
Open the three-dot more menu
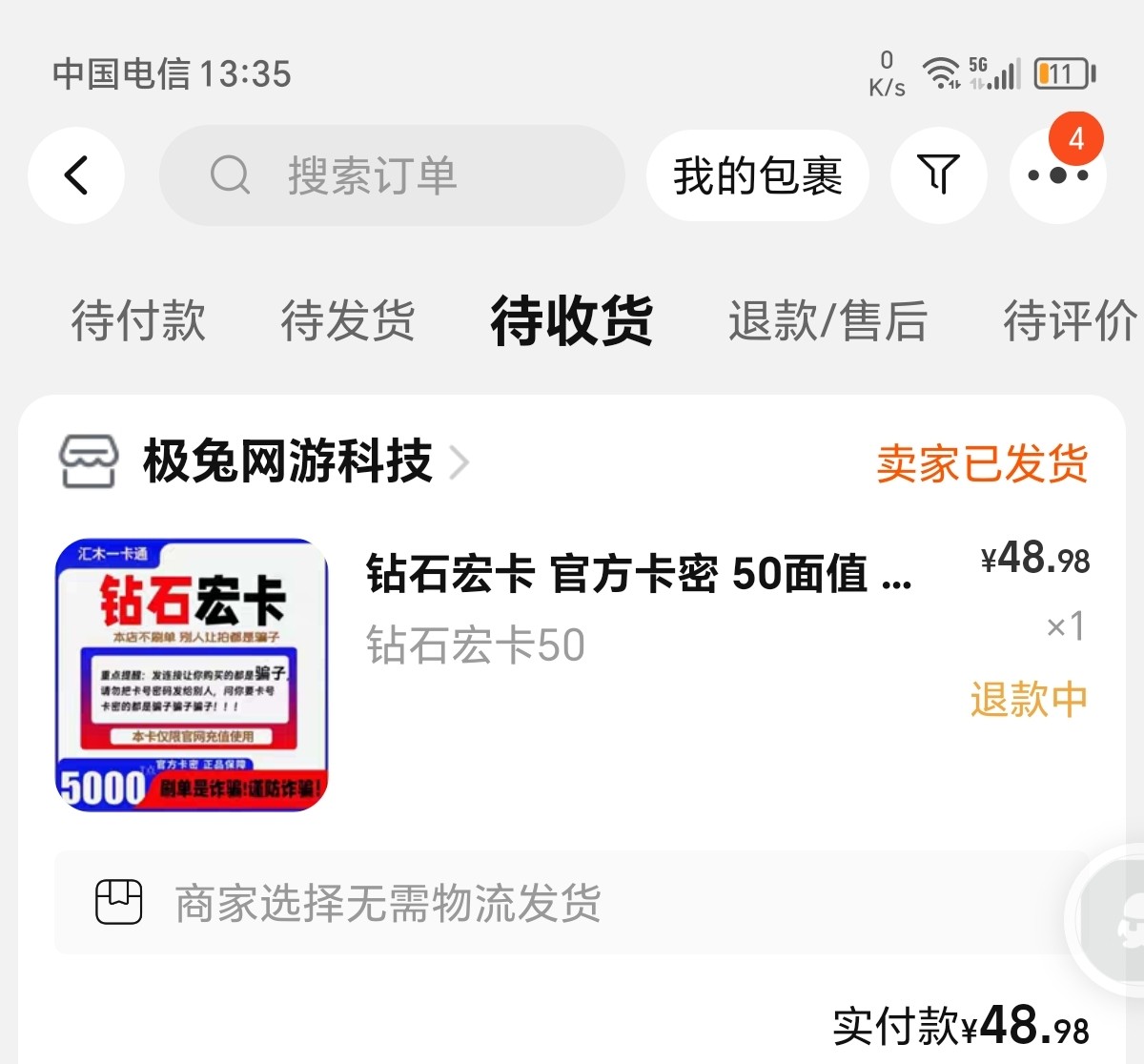(x=1057, y=175)
